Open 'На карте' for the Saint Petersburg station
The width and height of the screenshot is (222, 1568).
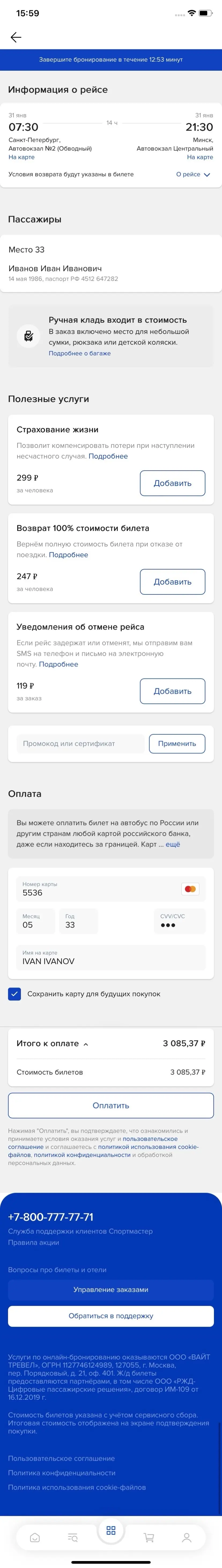pos(21,157)
